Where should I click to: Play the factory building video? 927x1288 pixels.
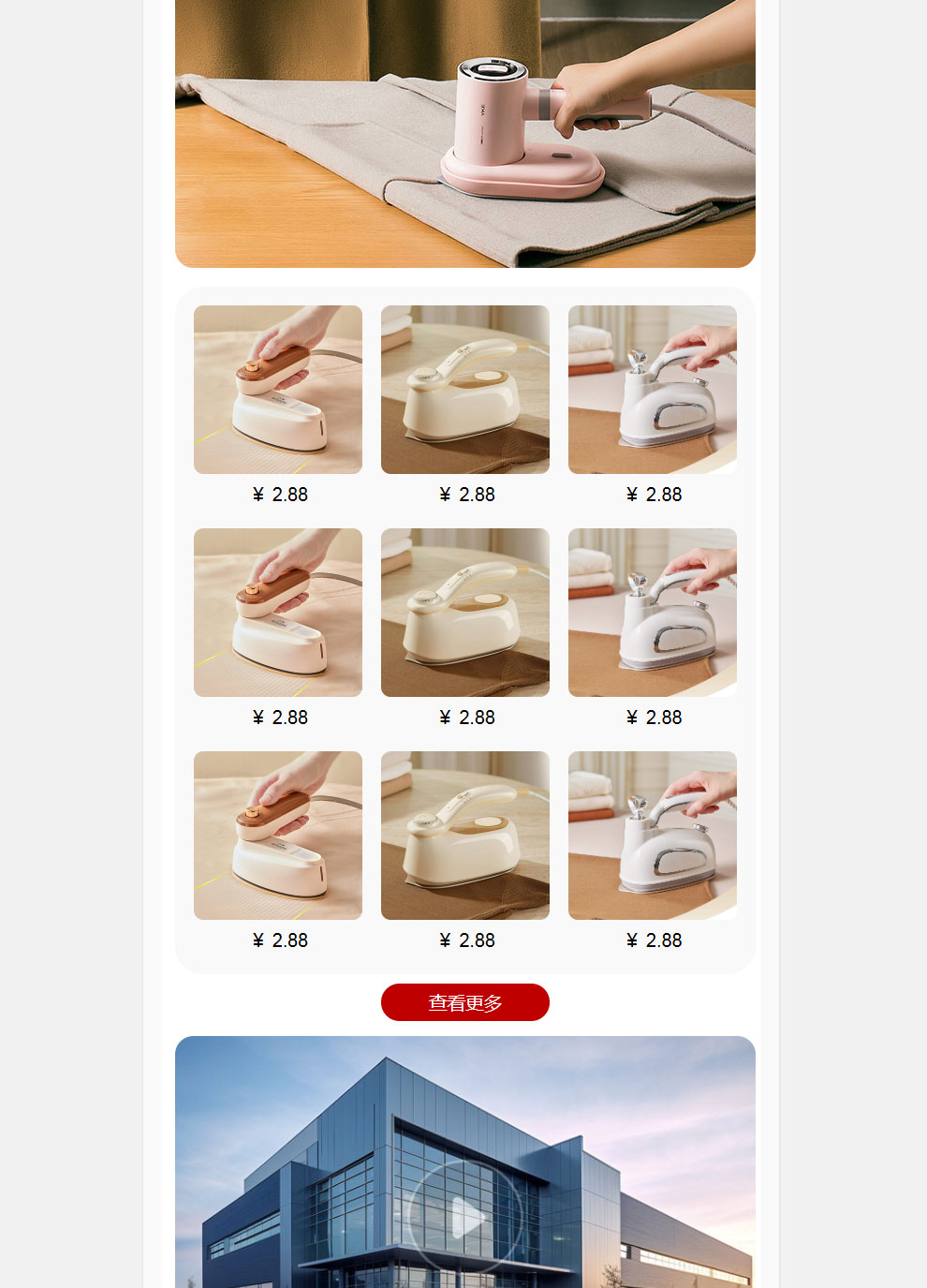pos(465,1217)
